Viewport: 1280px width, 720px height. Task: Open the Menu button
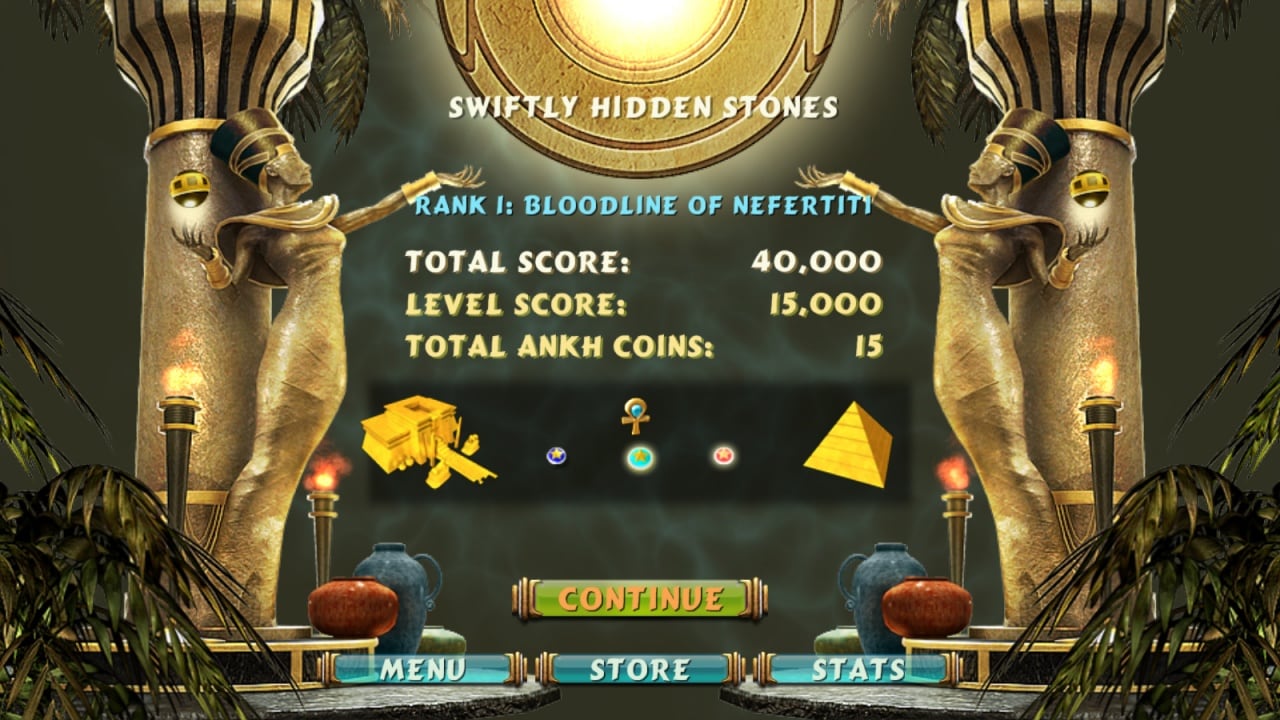coord(423,669)
